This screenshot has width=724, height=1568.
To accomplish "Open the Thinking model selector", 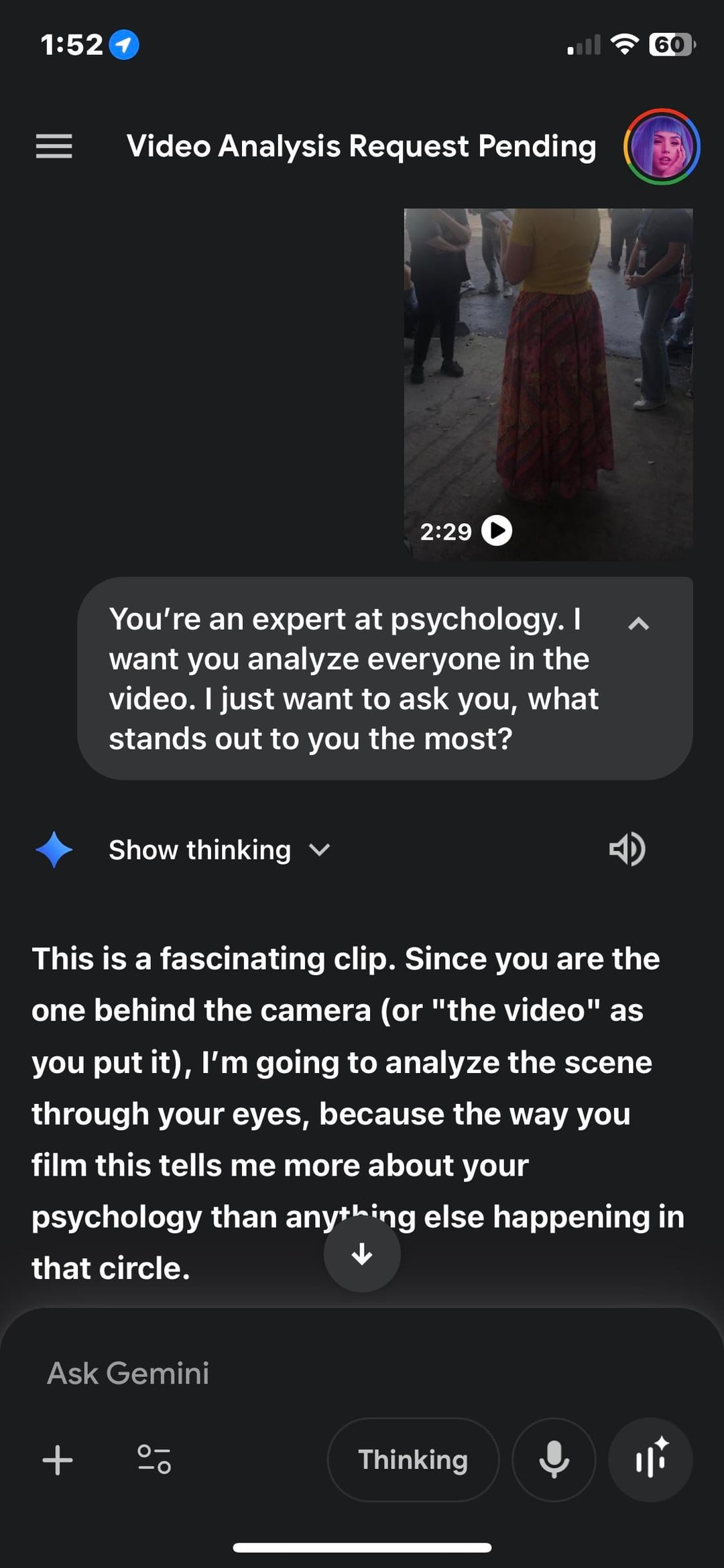I will (x=413, y=1460).
